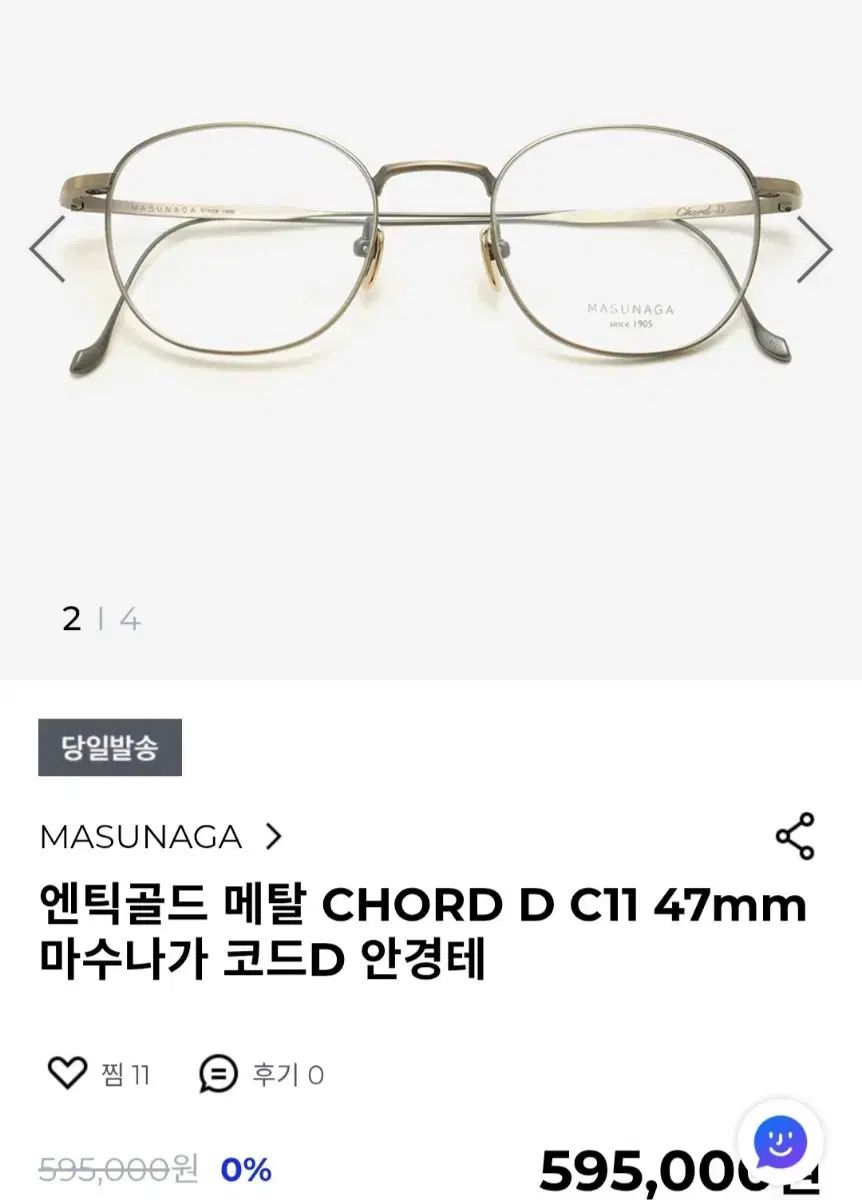Open the MASUNAGA brand page
This screenshot has width=862, height=1200.
click(x=161, y=837)
